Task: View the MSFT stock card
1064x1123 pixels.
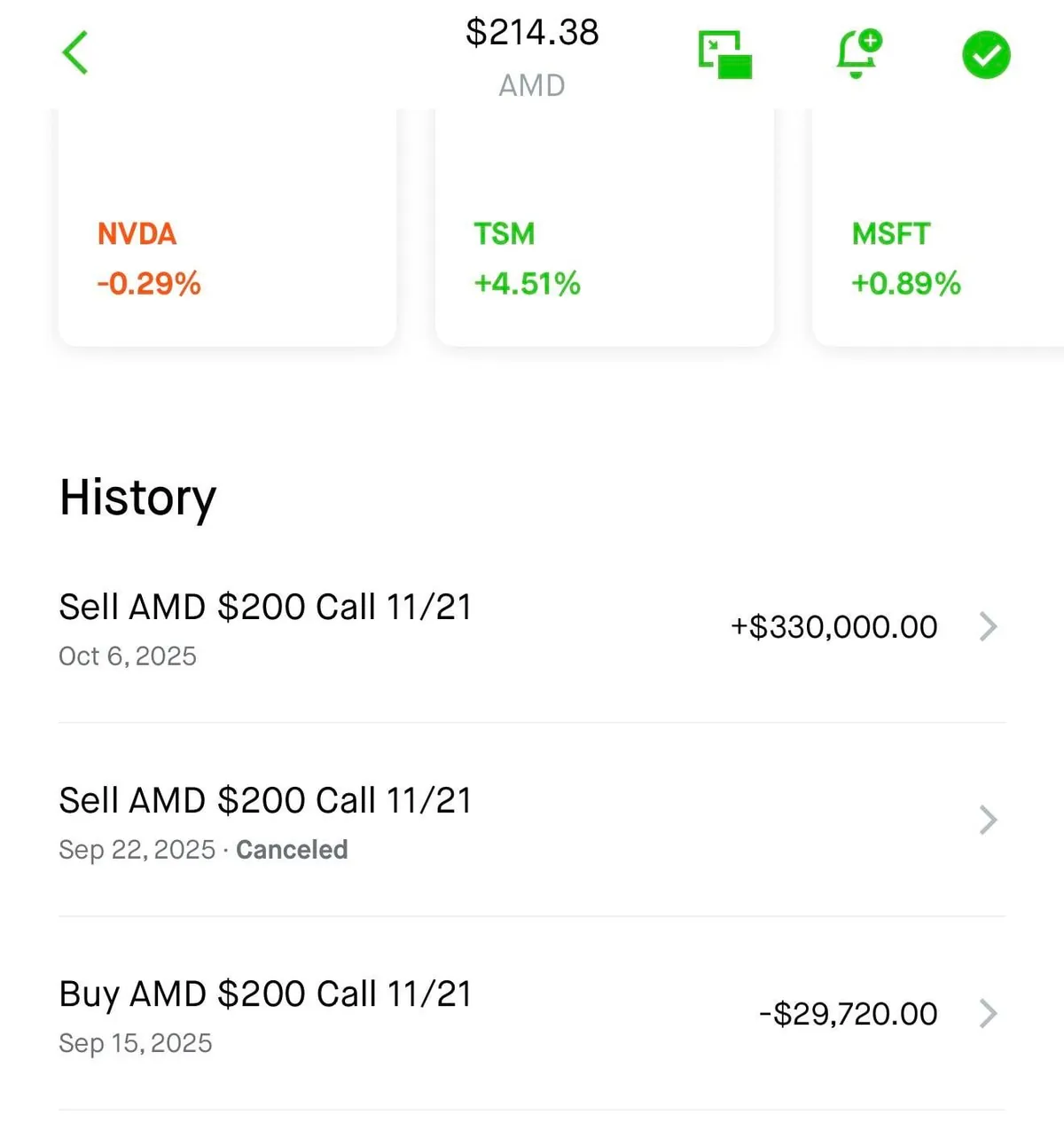Action: pyautogui.click(x=938, y=257)
